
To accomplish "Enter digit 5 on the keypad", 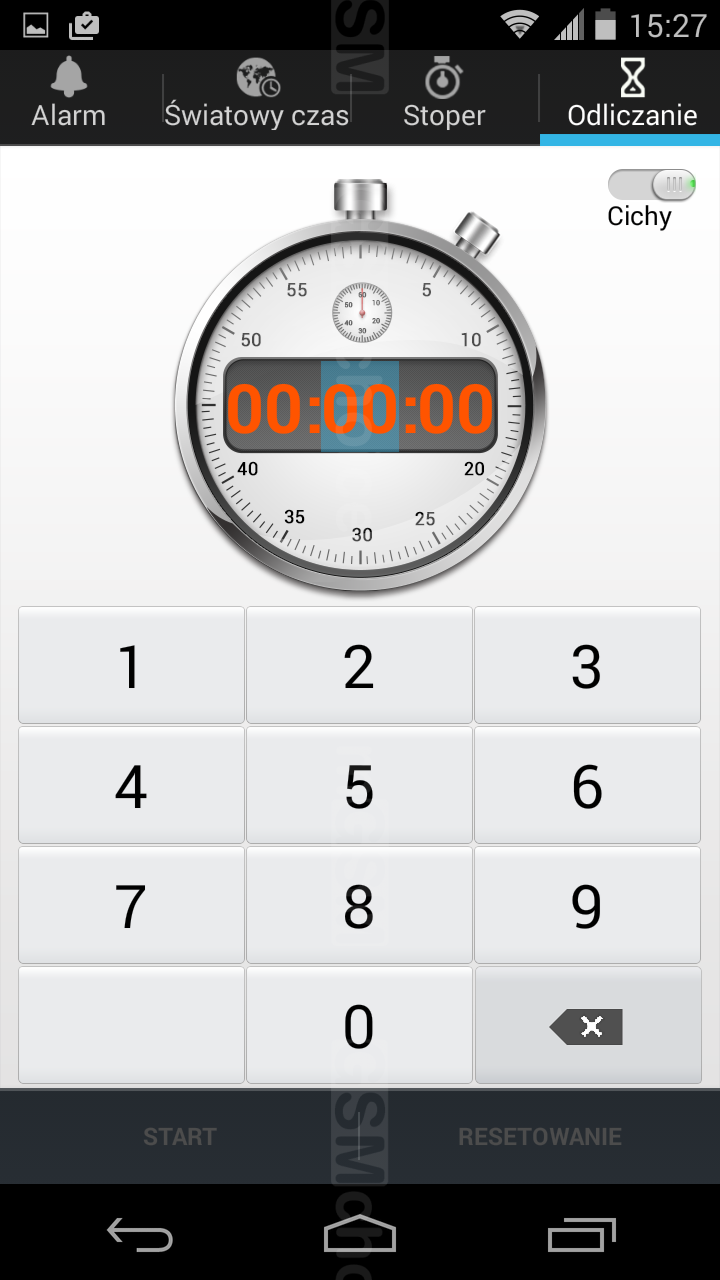I will [x=359, y=785].
